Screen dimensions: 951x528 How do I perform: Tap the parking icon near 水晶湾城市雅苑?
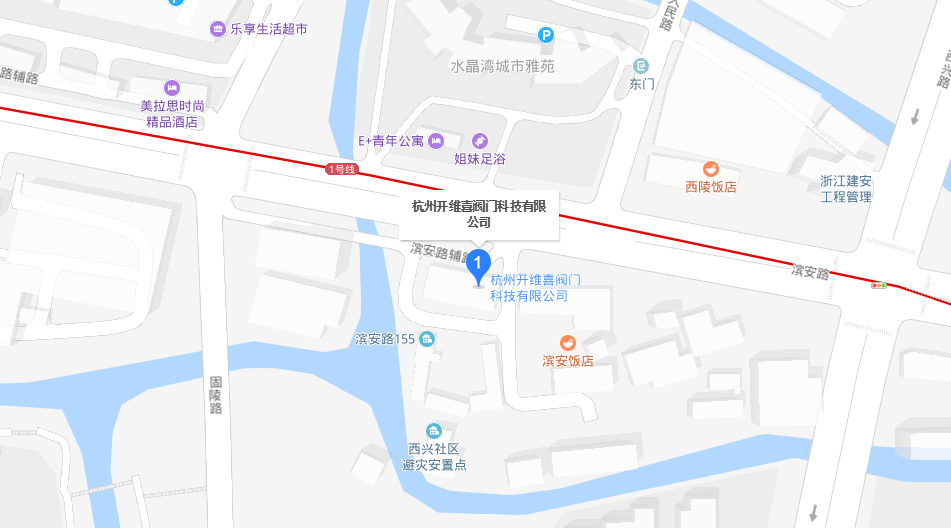(546, 35)
